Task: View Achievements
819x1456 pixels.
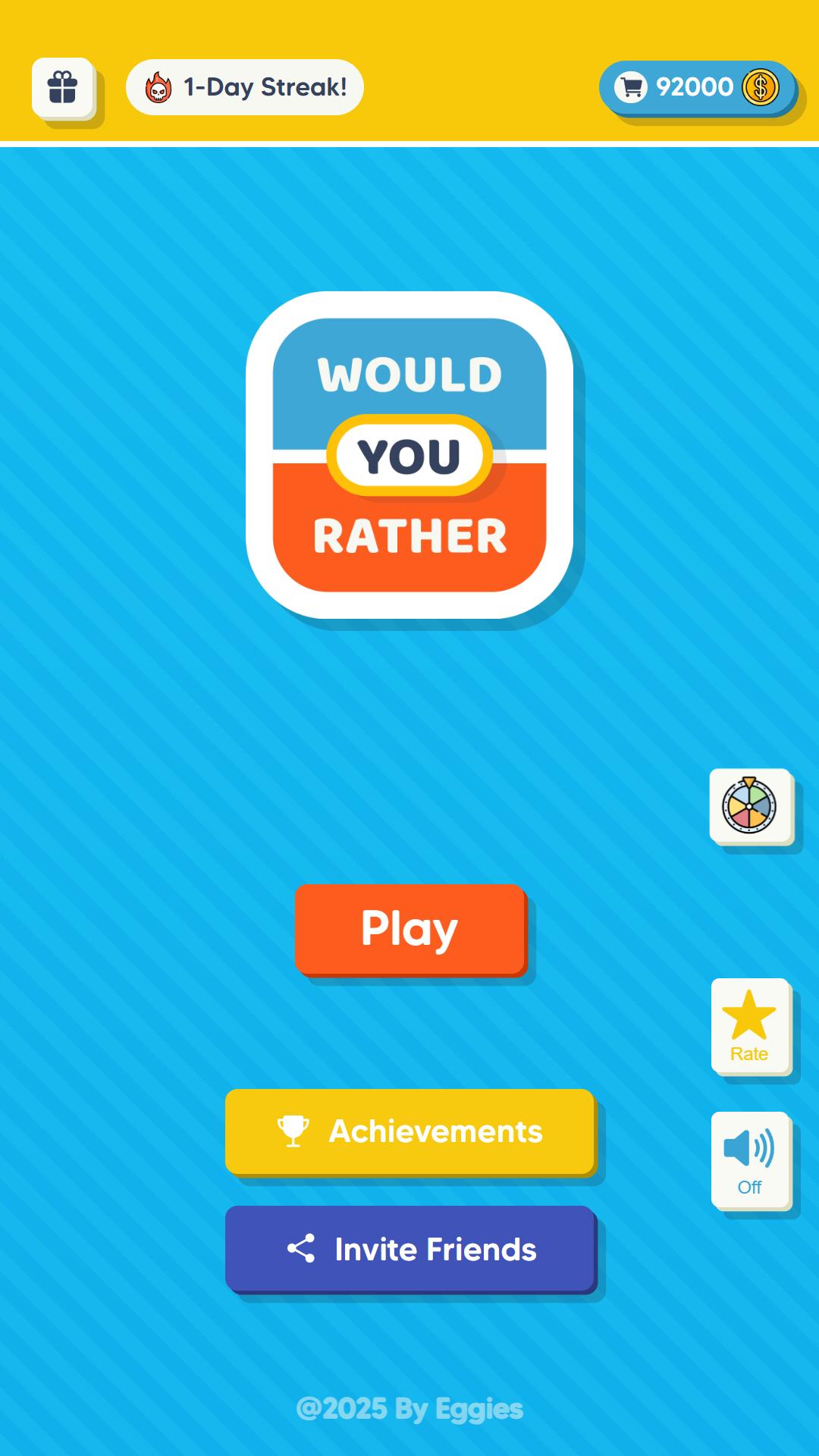Action: click(409, 1131)
